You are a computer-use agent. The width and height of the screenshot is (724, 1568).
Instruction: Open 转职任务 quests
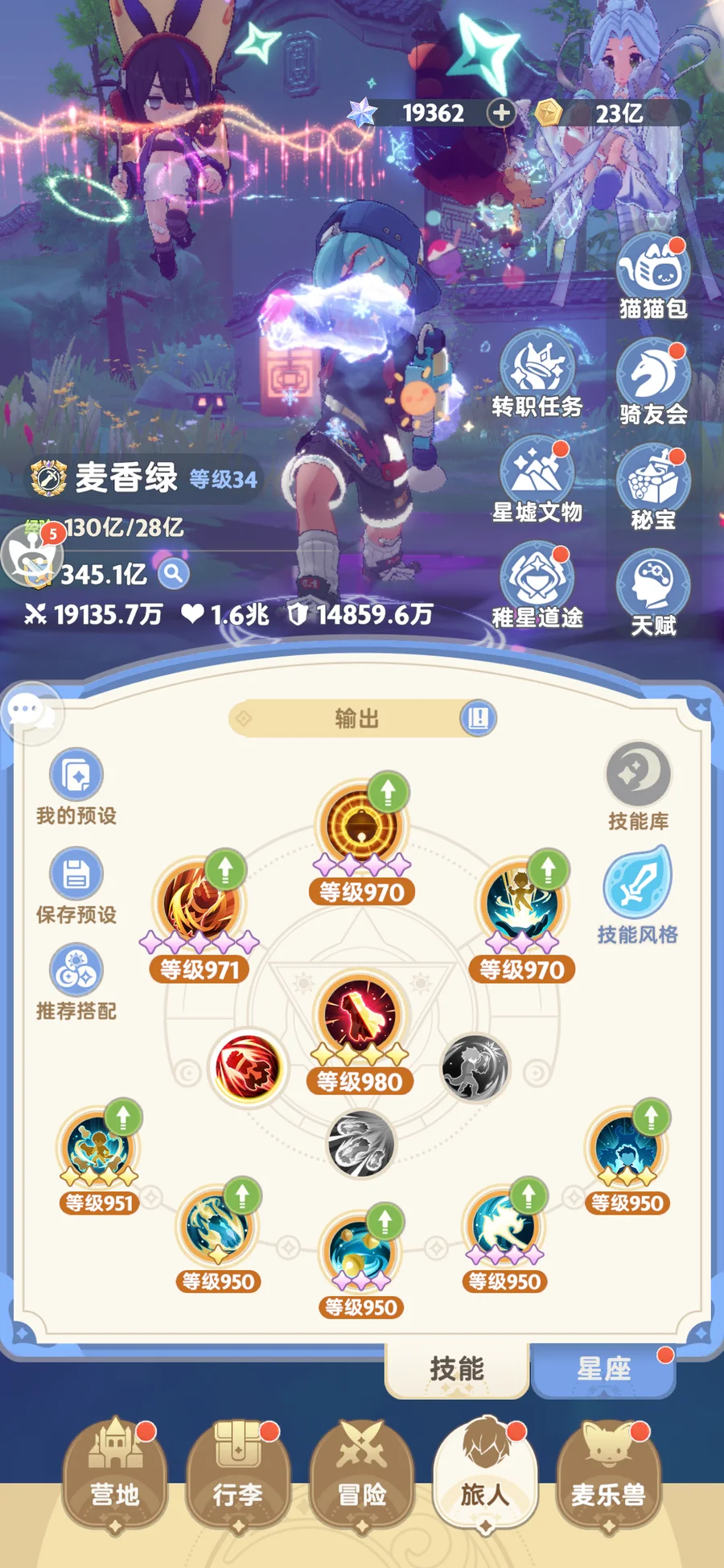[x=537, y=370]
